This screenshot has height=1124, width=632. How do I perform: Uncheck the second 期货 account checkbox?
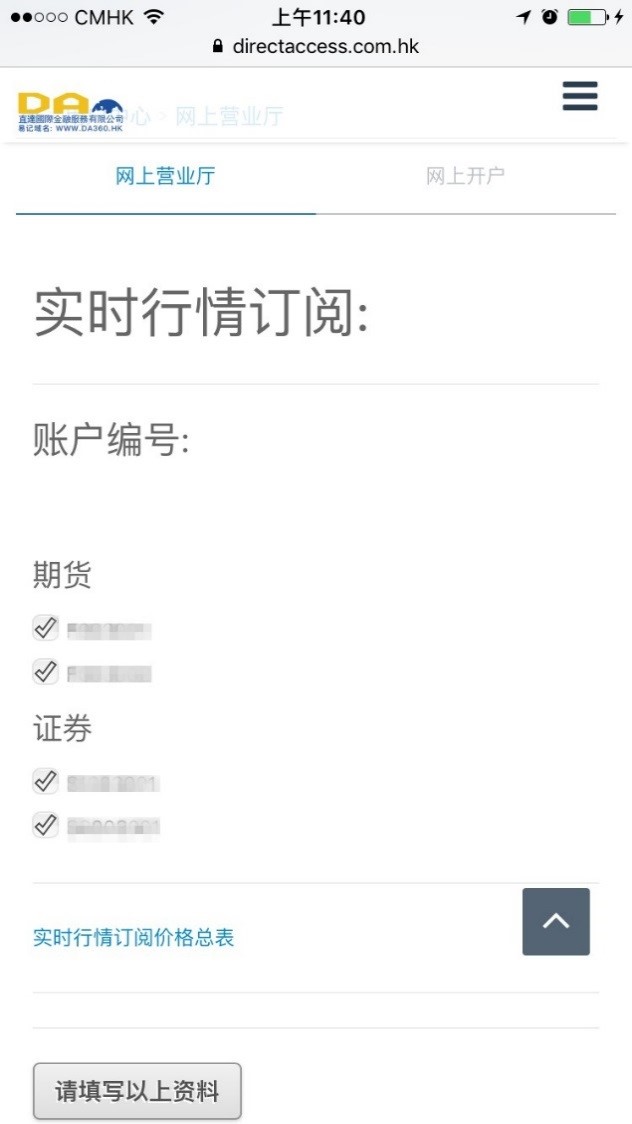point(46,672)
